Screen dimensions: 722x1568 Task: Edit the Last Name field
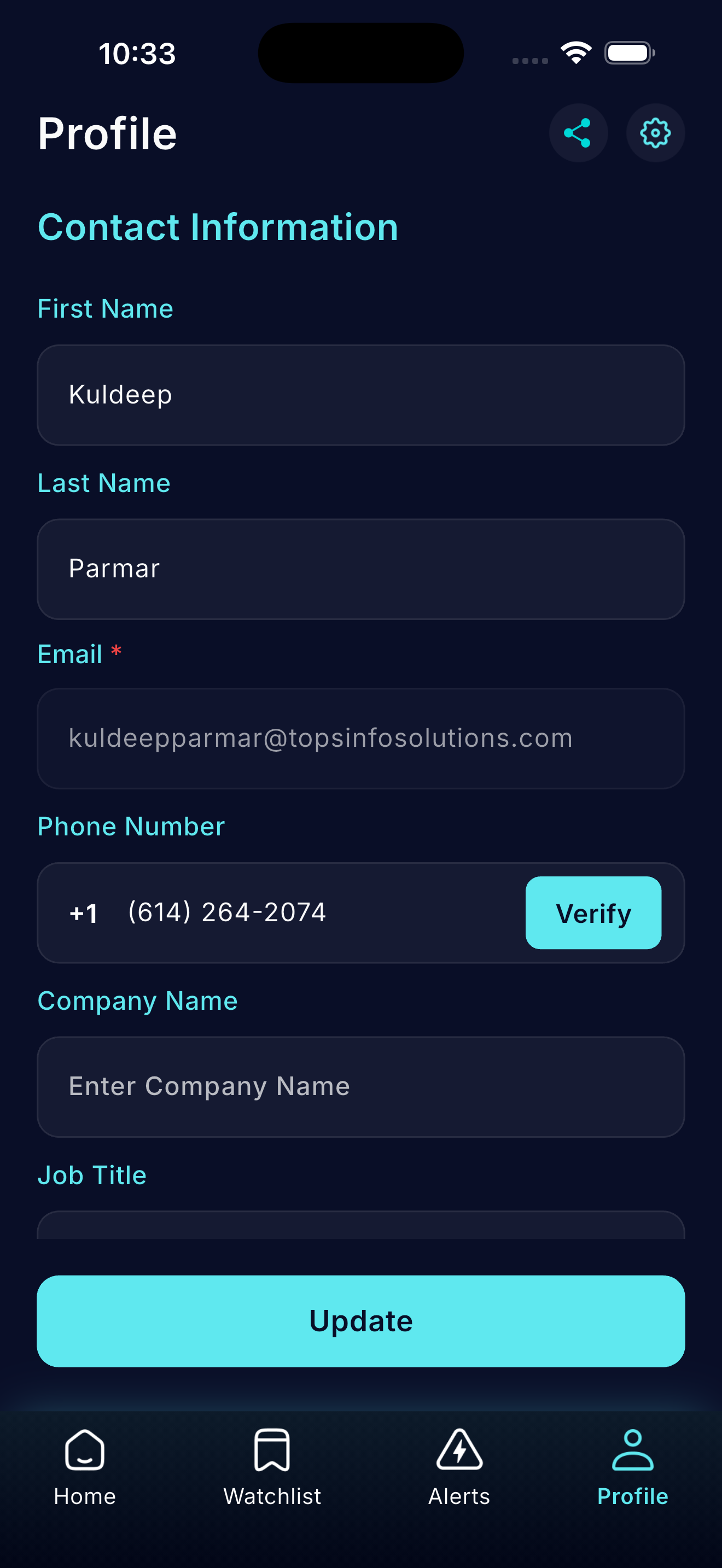coord(360,569)
